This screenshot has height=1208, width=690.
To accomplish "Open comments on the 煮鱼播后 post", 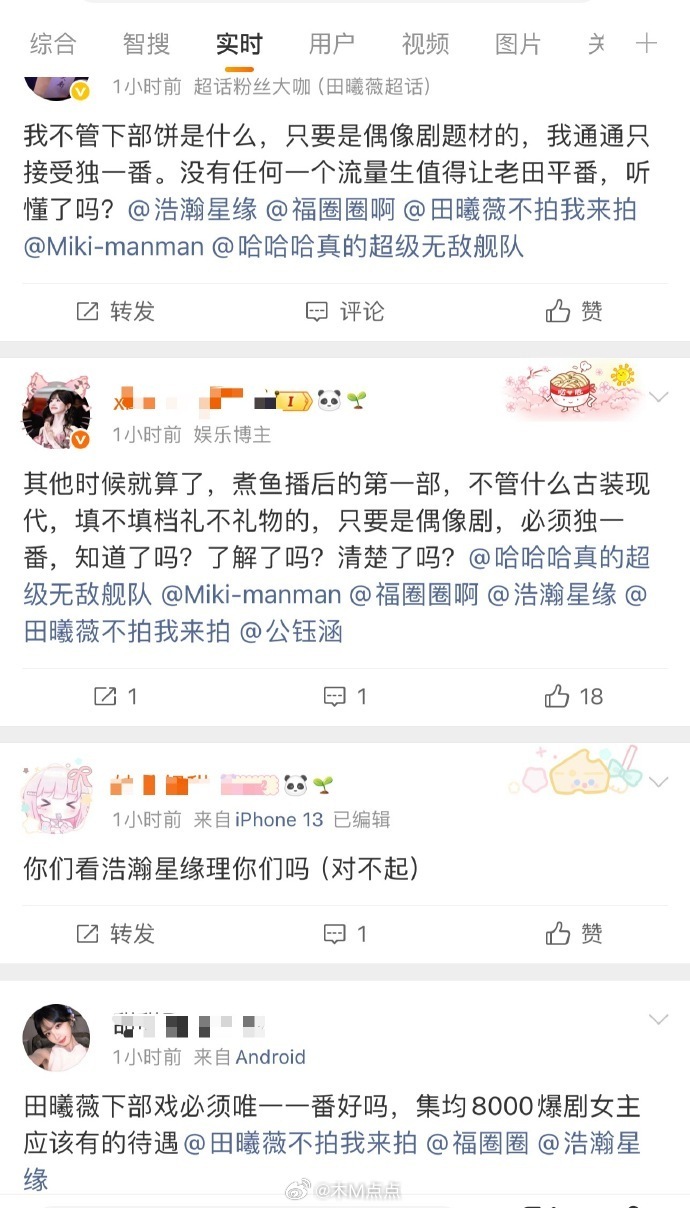I will point(345,696).
